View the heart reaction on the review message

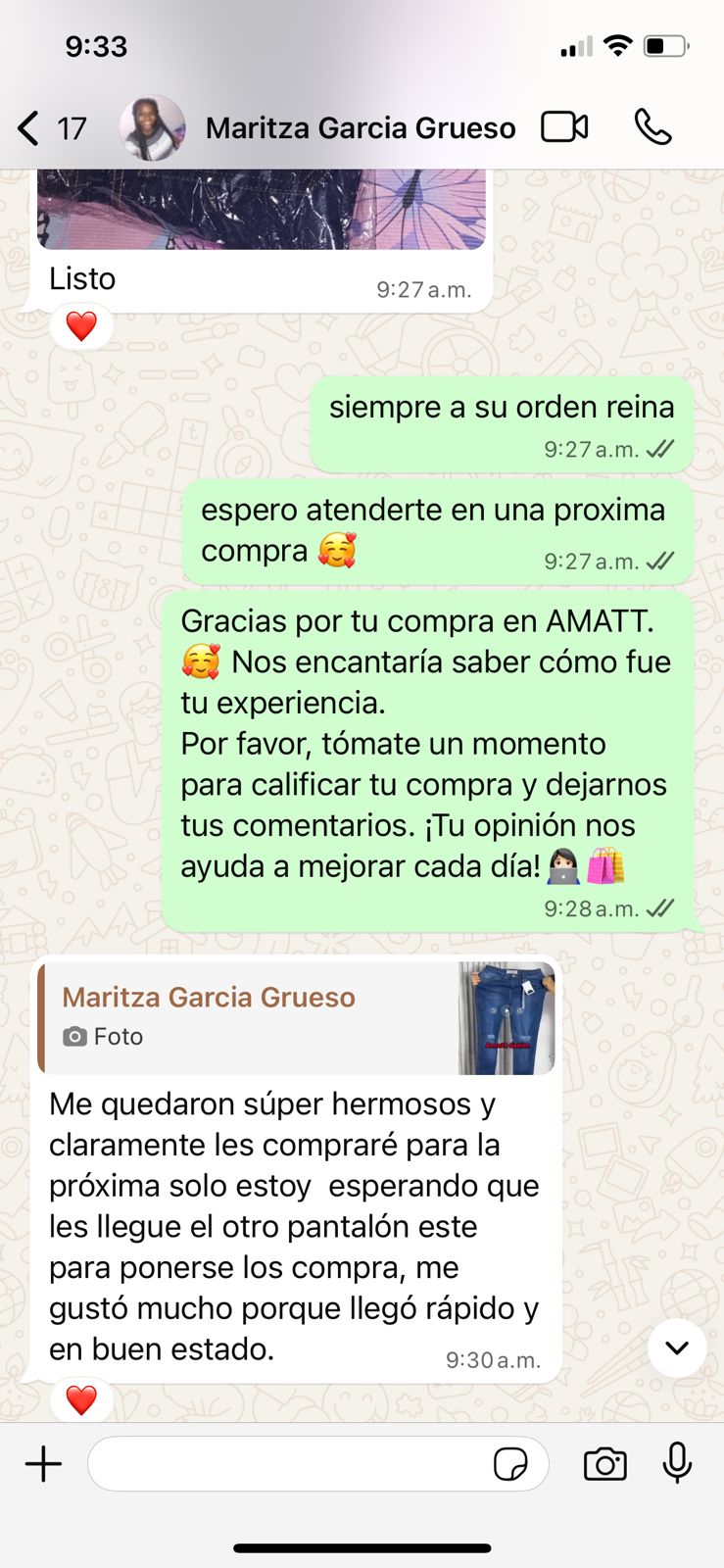click(81, 1399)
